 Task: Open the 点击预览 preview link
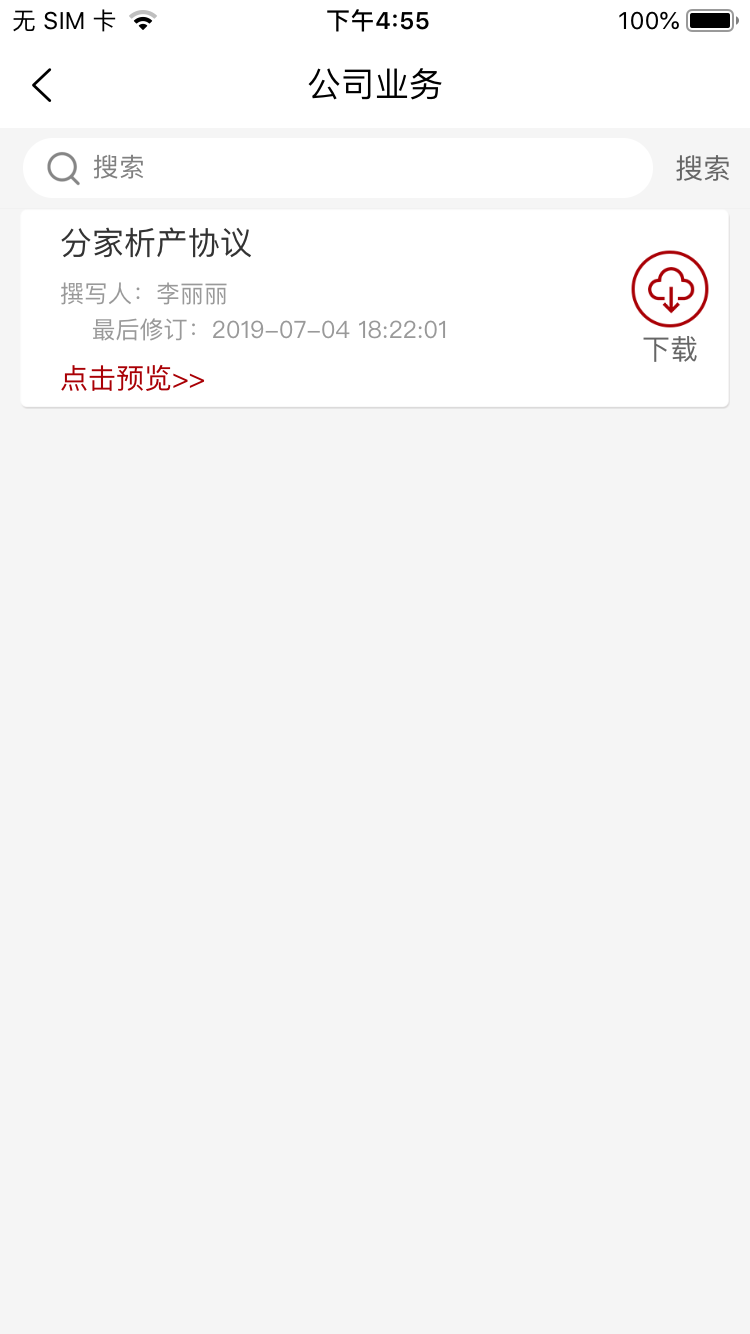131,379
